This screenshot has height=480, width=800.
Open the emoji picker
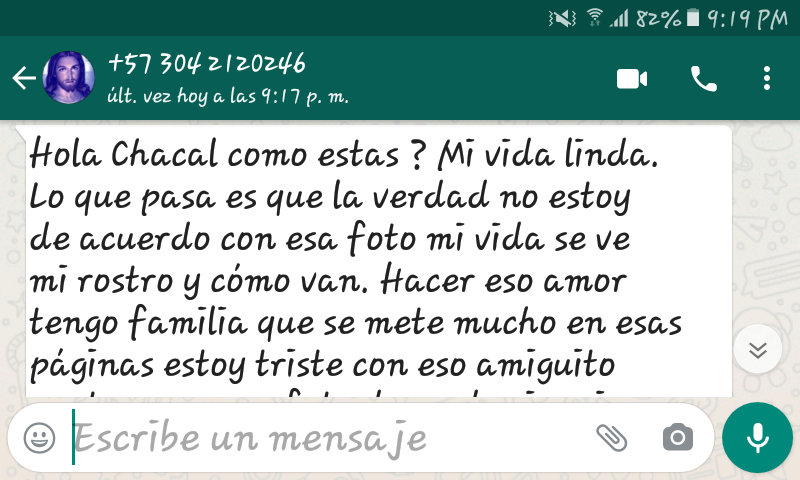pyautogui.click(x=40, y=437)
